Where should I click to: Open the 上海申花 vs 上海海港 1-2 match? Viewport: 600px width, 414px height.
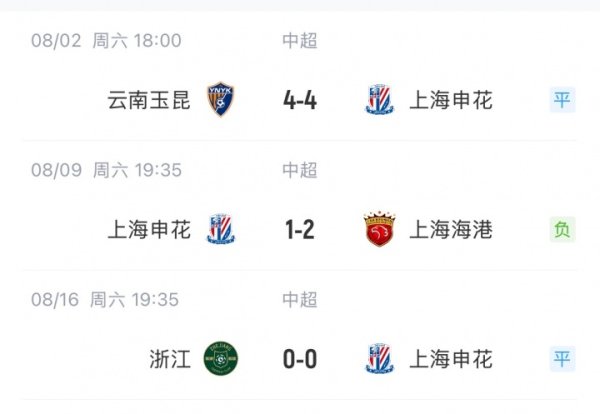tap(299, 229)
